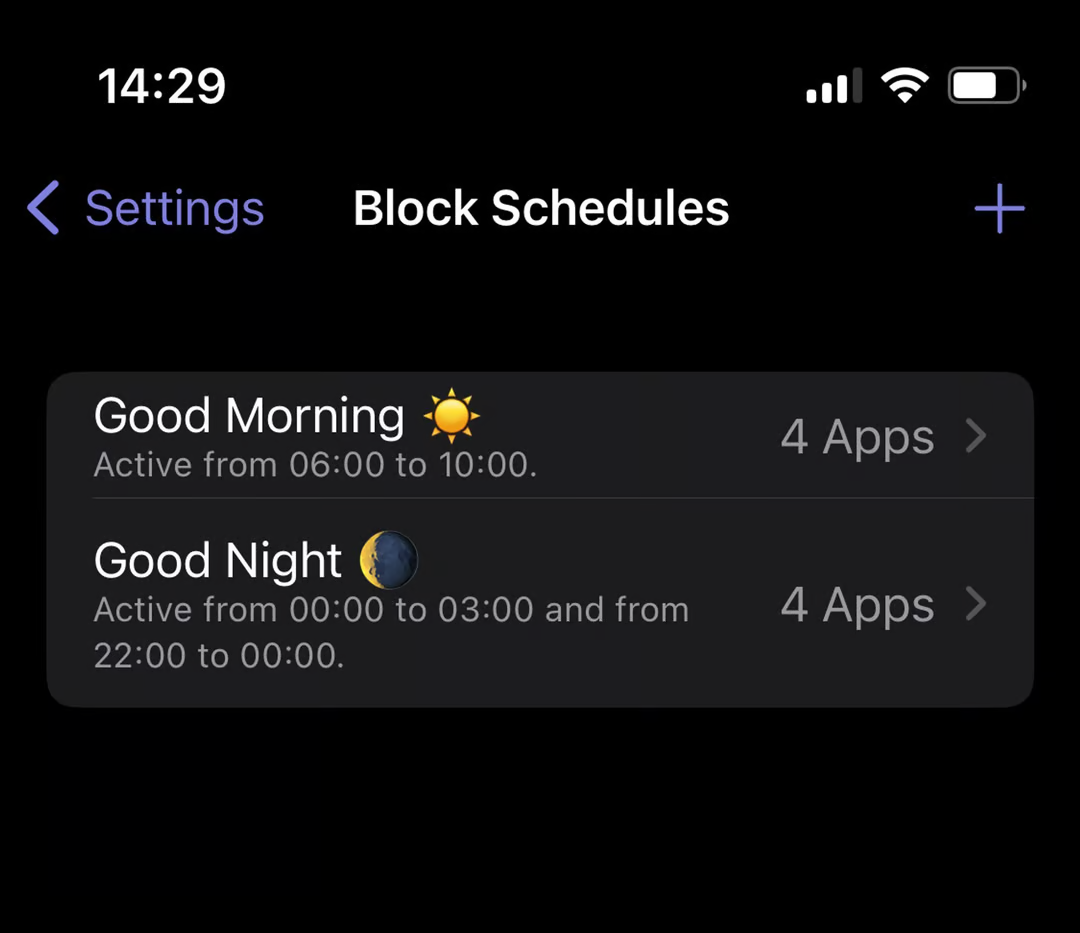Screen dimensions: 1080x933
Task: Go back to Settings
Action: click(x=145, y=208)
